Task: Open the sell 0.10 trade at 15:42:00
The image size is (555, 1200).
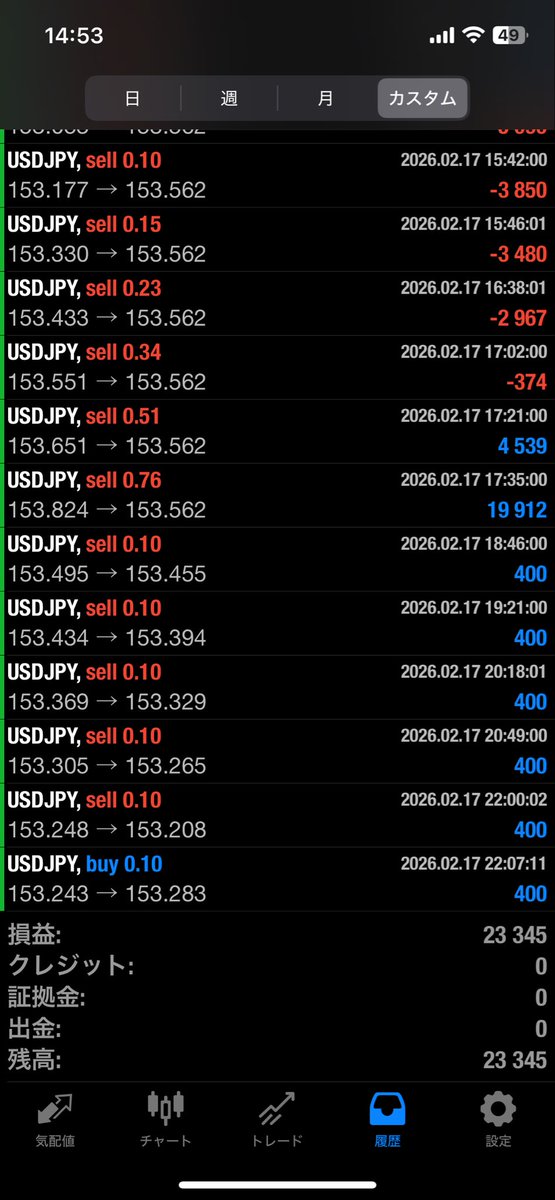Action: (277, 176)
